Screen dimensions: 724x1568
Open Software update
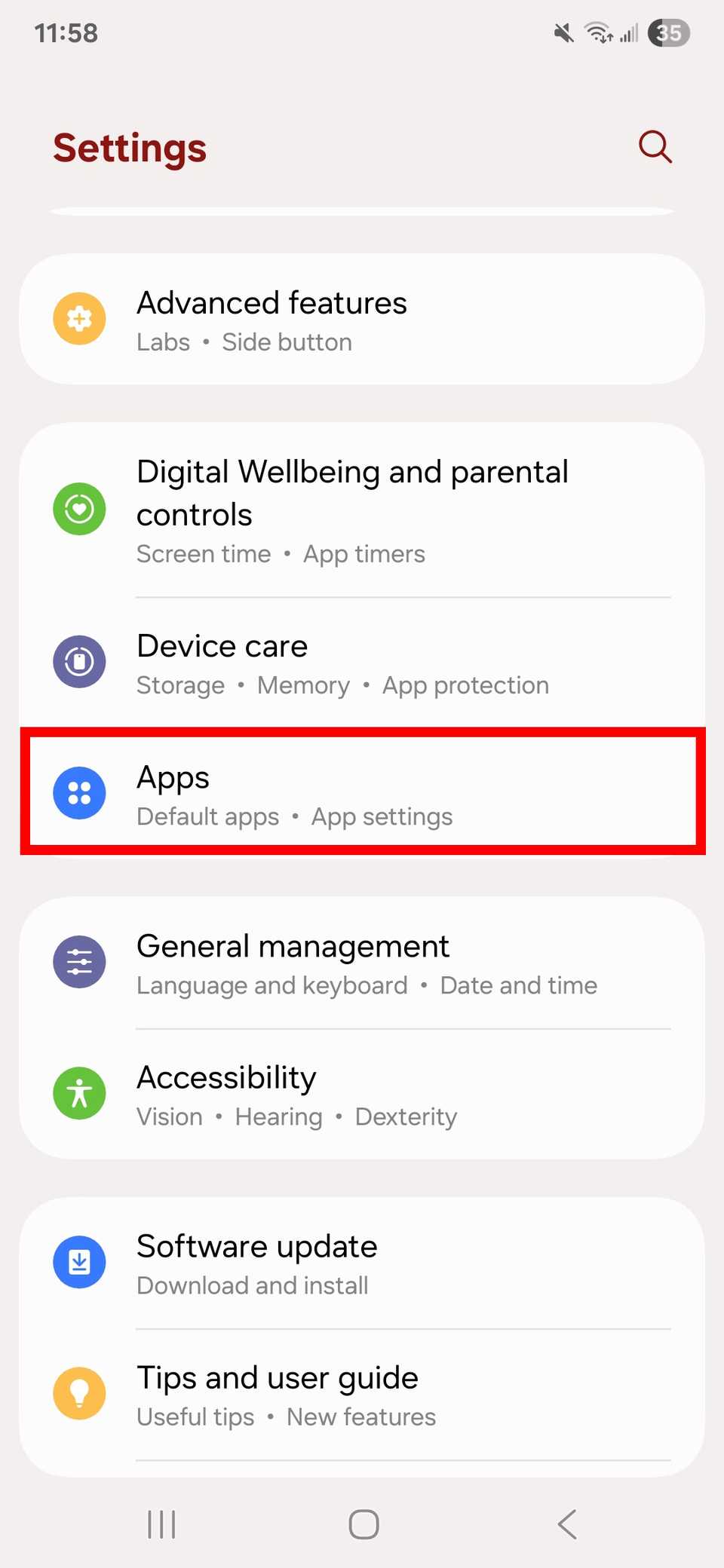[362, 1263]
